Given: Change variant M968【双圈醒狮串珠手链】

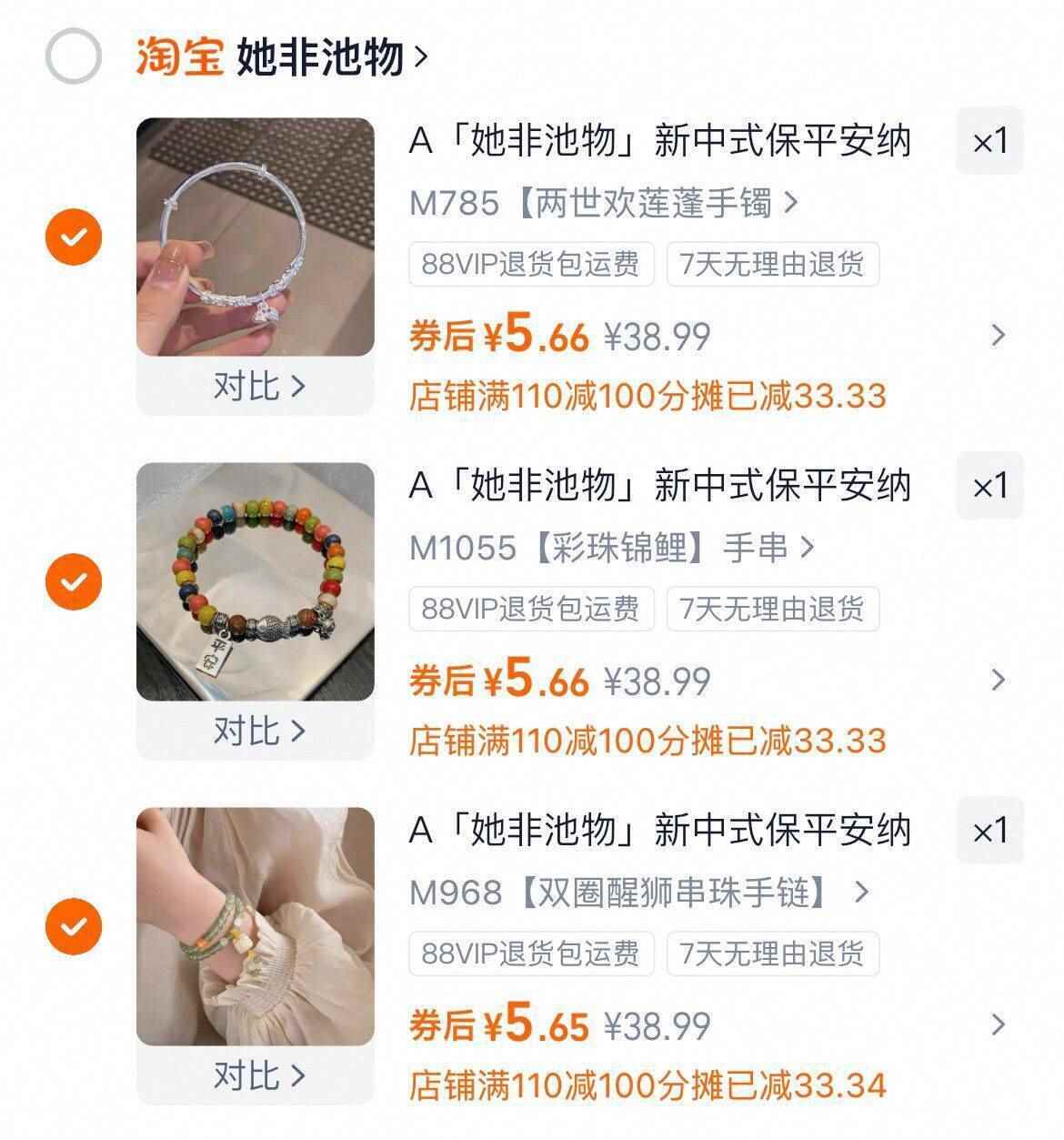Looking at the screenshot, I should tap(638, 892).
